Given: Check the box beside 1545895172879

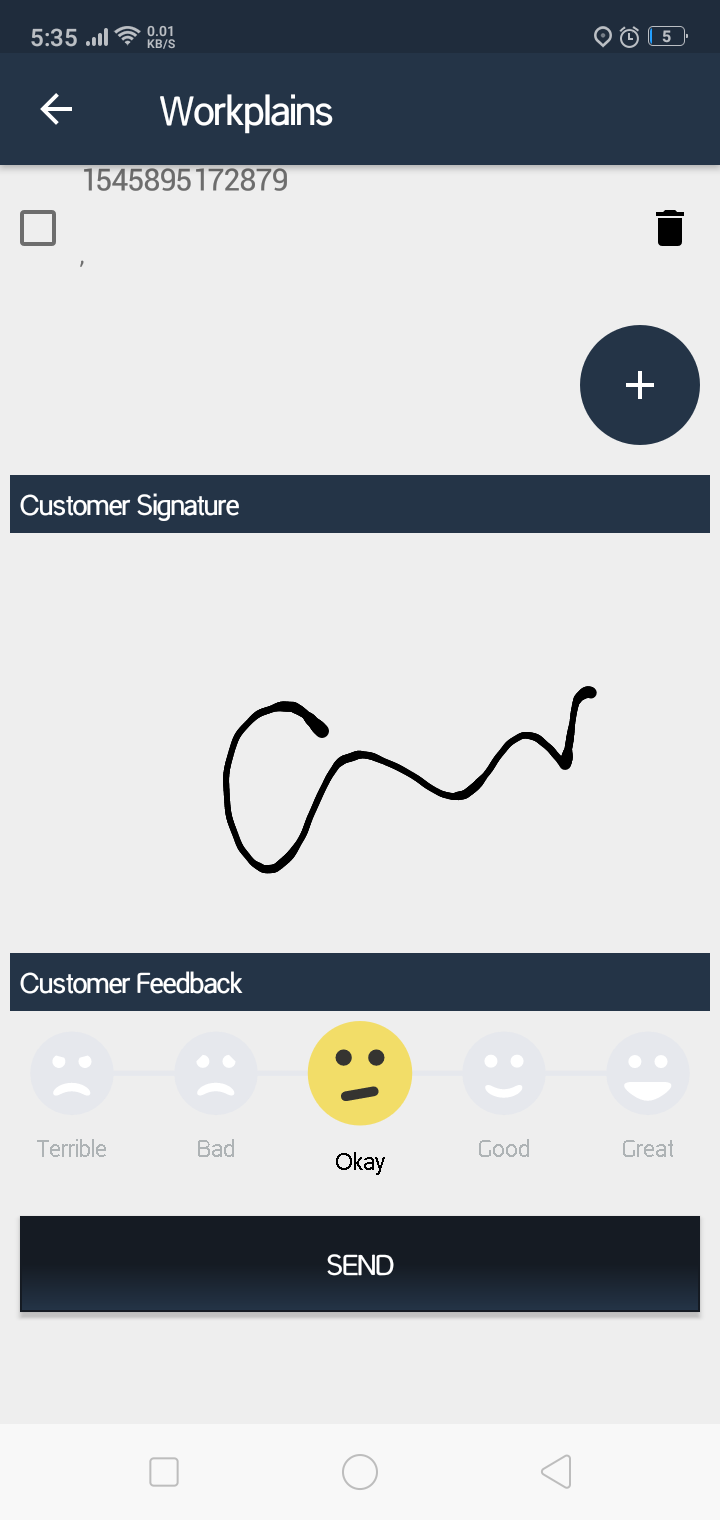Looking at the screenshot, I should click(x=38, y=228).
